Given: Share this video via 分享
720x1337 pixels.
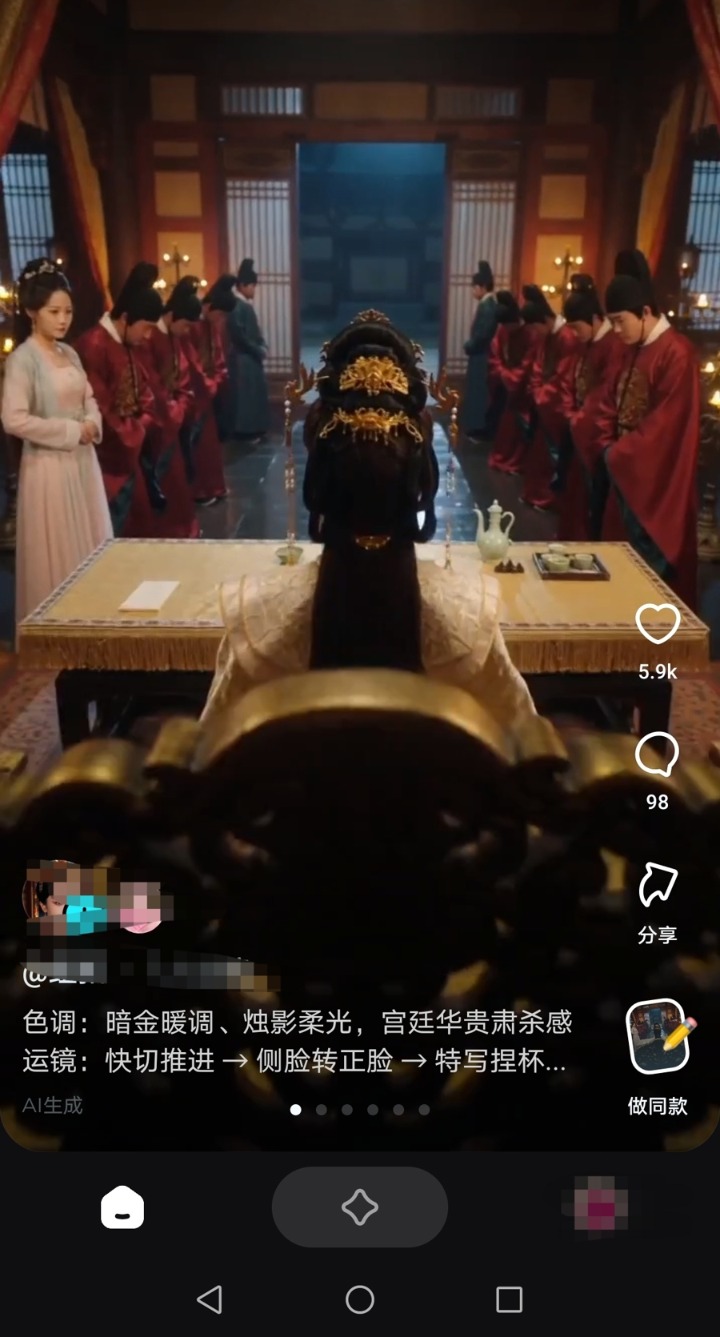Looking at the screenshot, I should (x=657, y=887).
